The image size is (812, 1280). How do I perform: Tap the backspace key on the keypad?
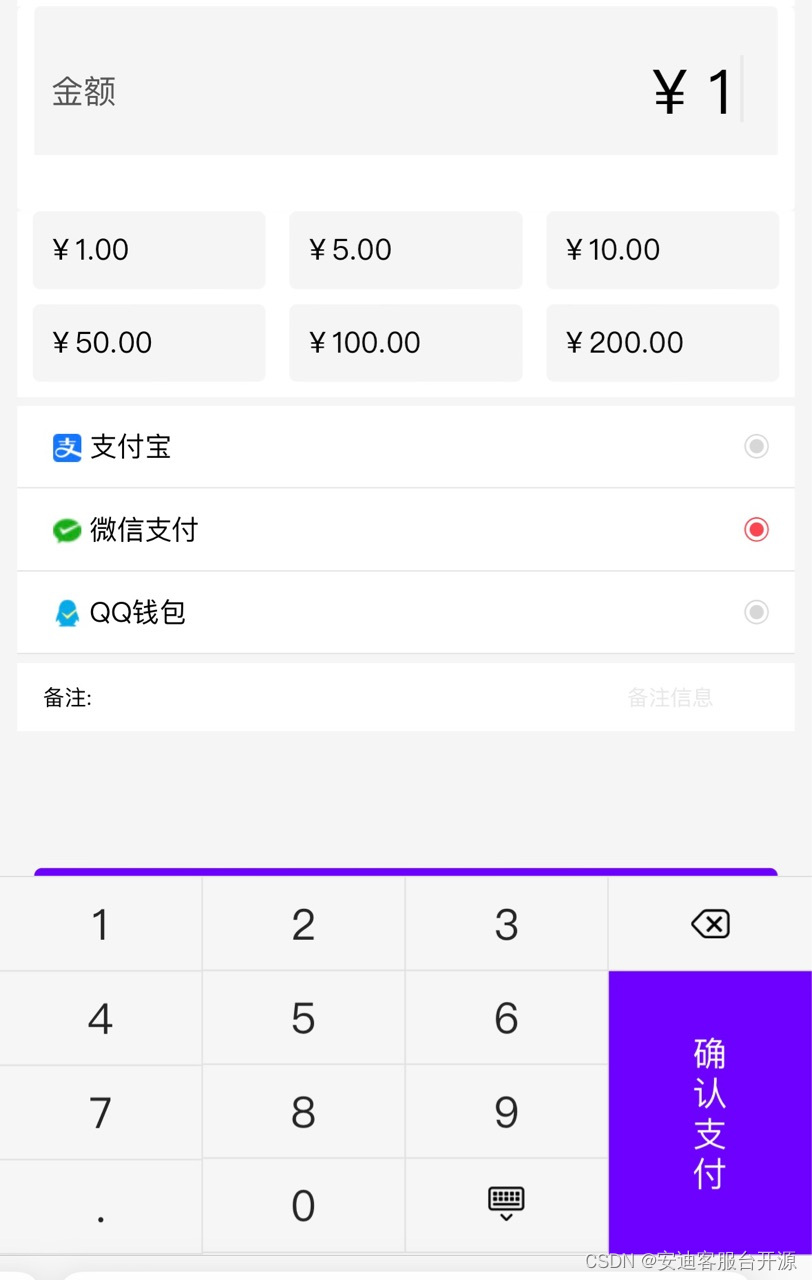(x=710, y=924)
